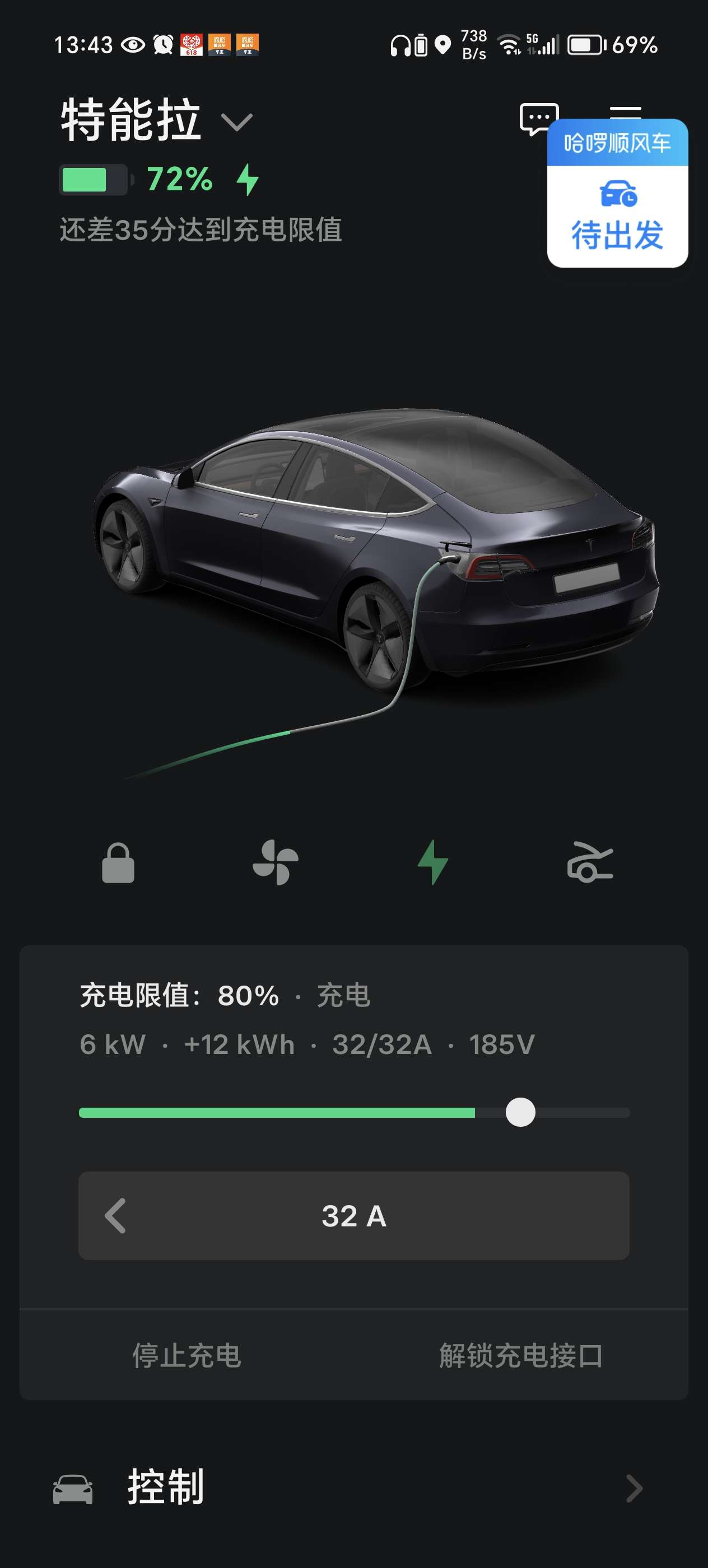Expand the vehicle selector next to 特能拉
Image resolution: width=708 pixels, height=1568 pixels.
[x=237, y=122]
